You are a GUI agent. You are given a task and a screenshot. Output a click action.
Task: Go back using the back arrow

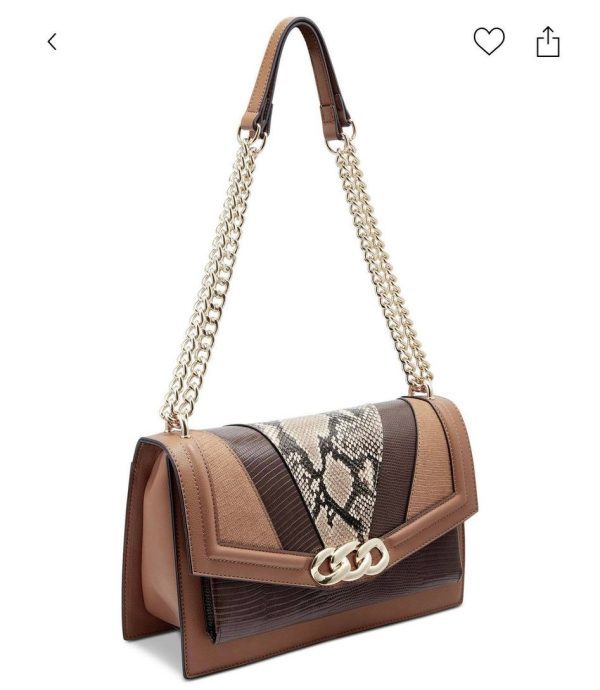pyautogui.click(x=52, y=41)
